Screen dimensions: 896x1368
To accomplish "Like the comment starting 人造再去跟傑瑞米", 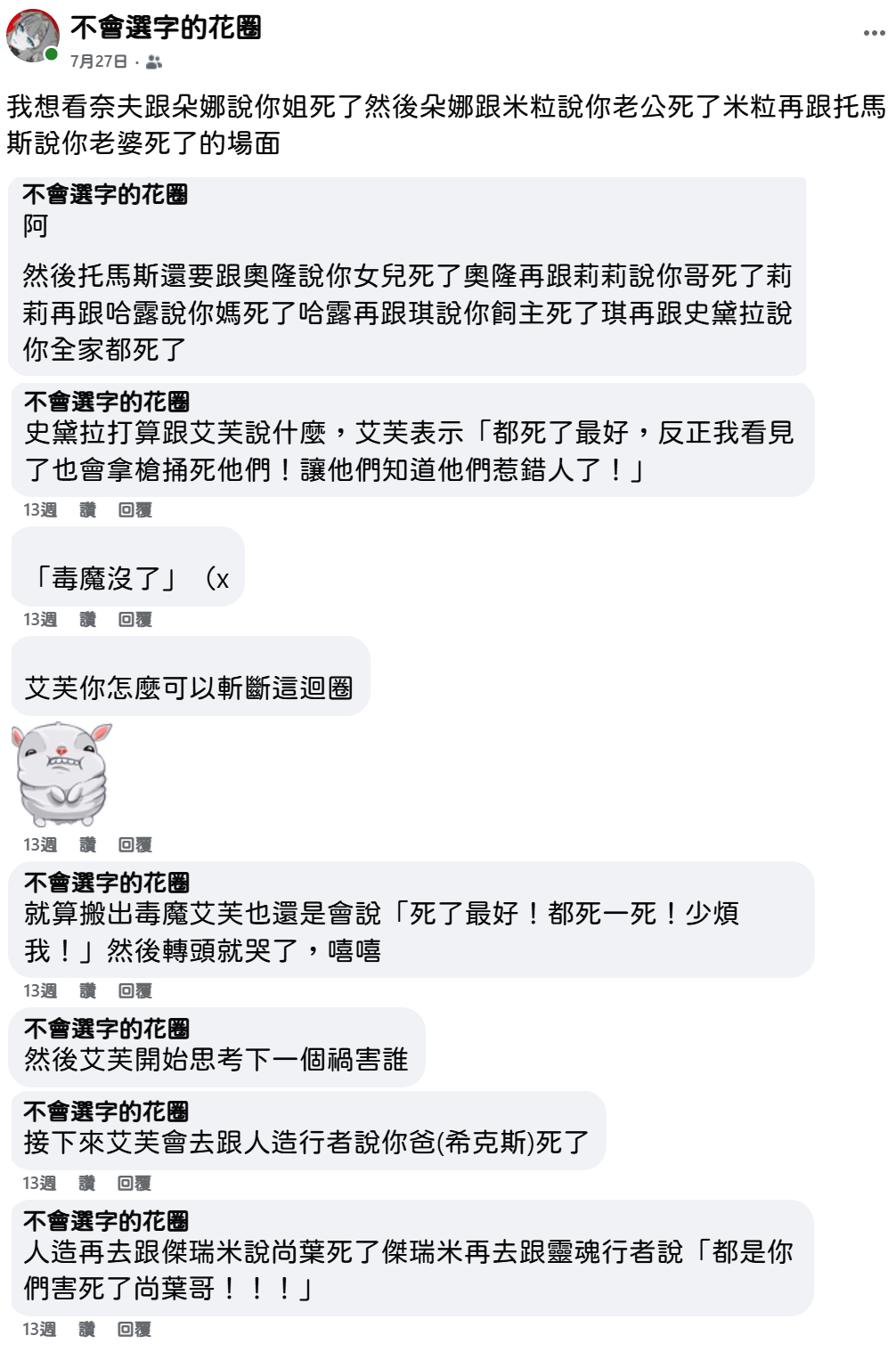I will point(86,1329).
